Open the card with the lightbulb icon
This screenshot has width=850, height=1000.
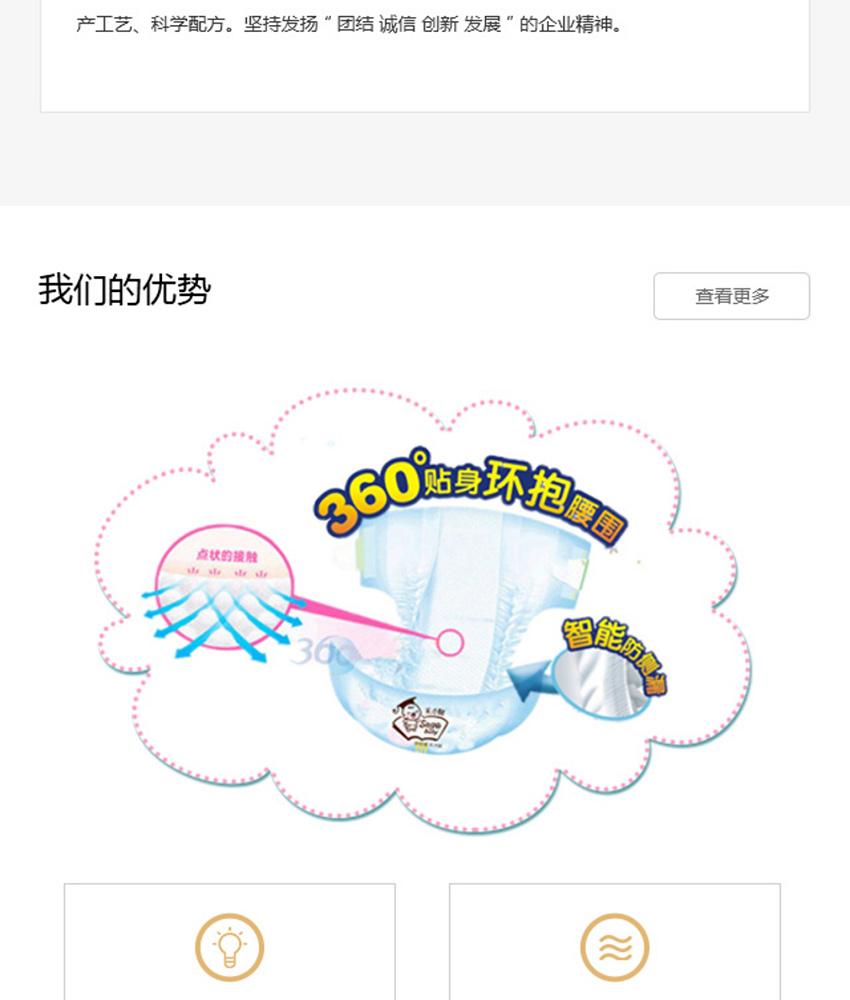[x=229, y=946]
